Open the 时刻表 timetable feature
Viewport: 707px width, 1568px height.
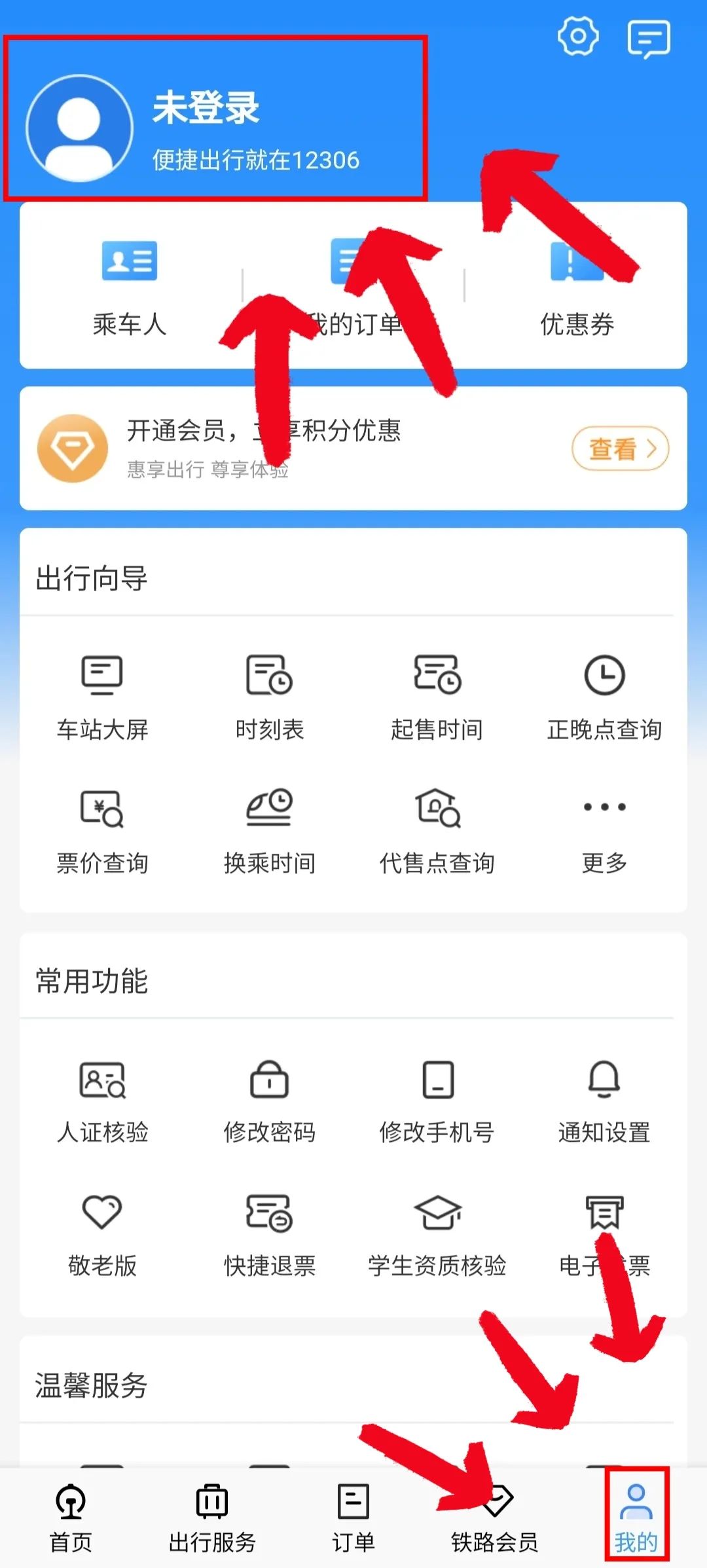pyautogui.click(x=270, y=694)
